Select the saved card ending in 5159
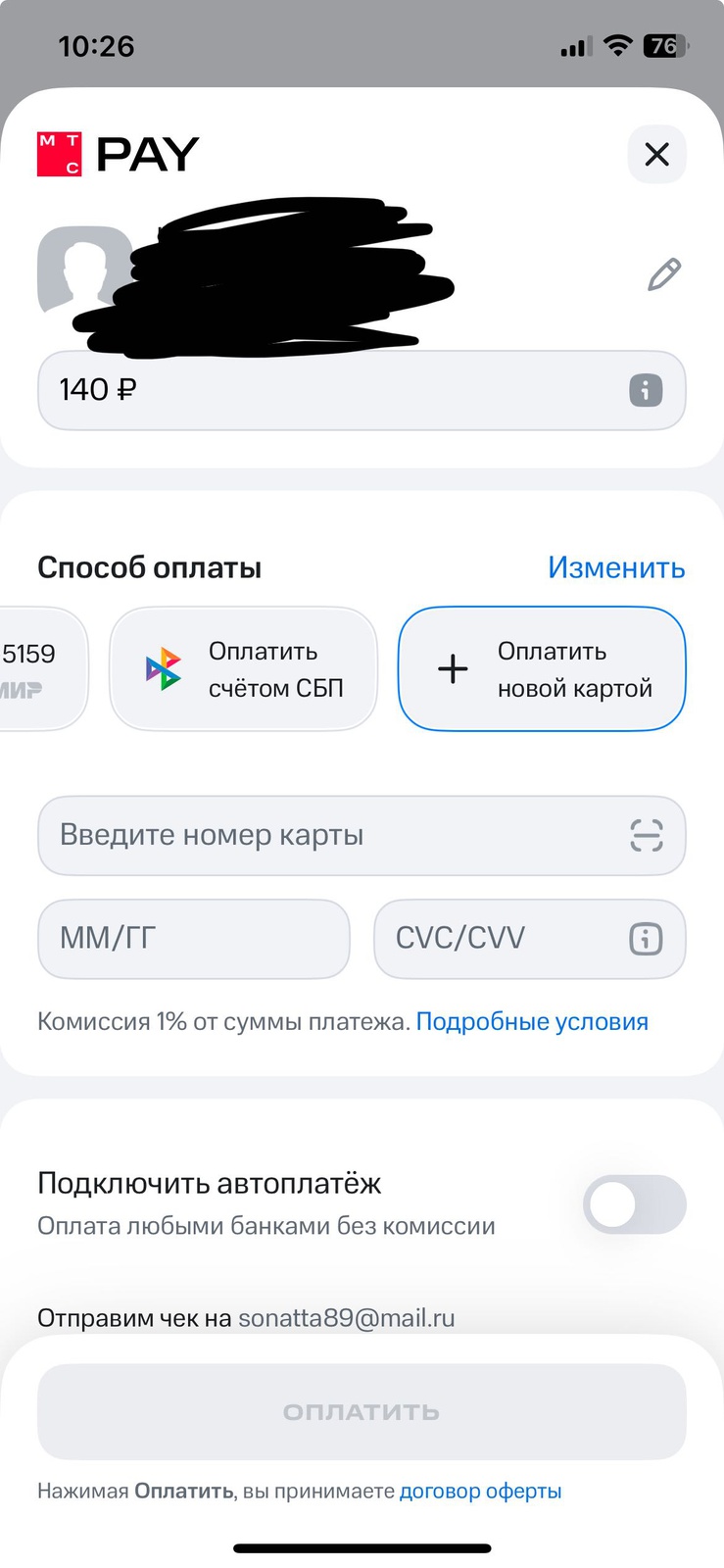The height and width of the screenshot is (1568, 724). [39, 669]
